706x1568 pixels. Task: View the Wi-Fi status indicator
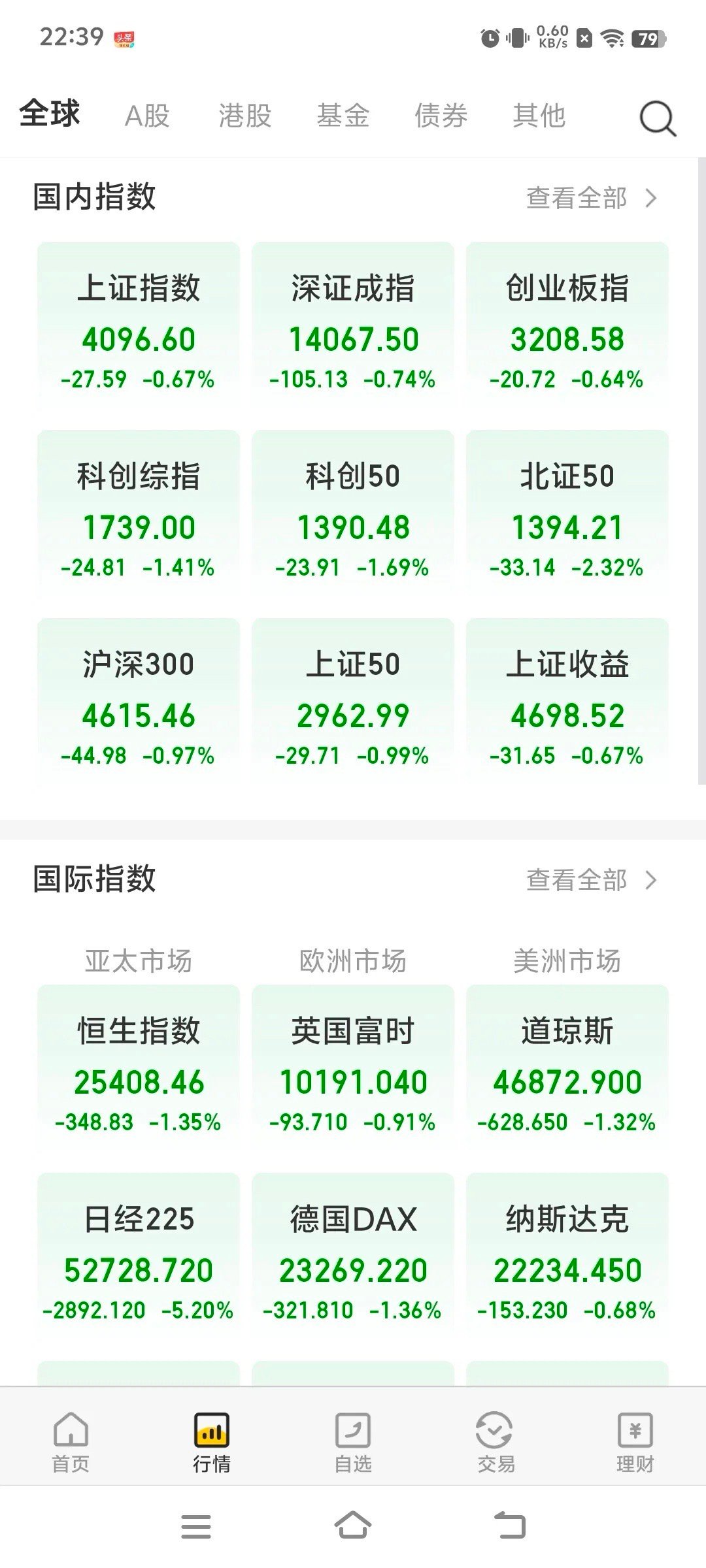612,39
